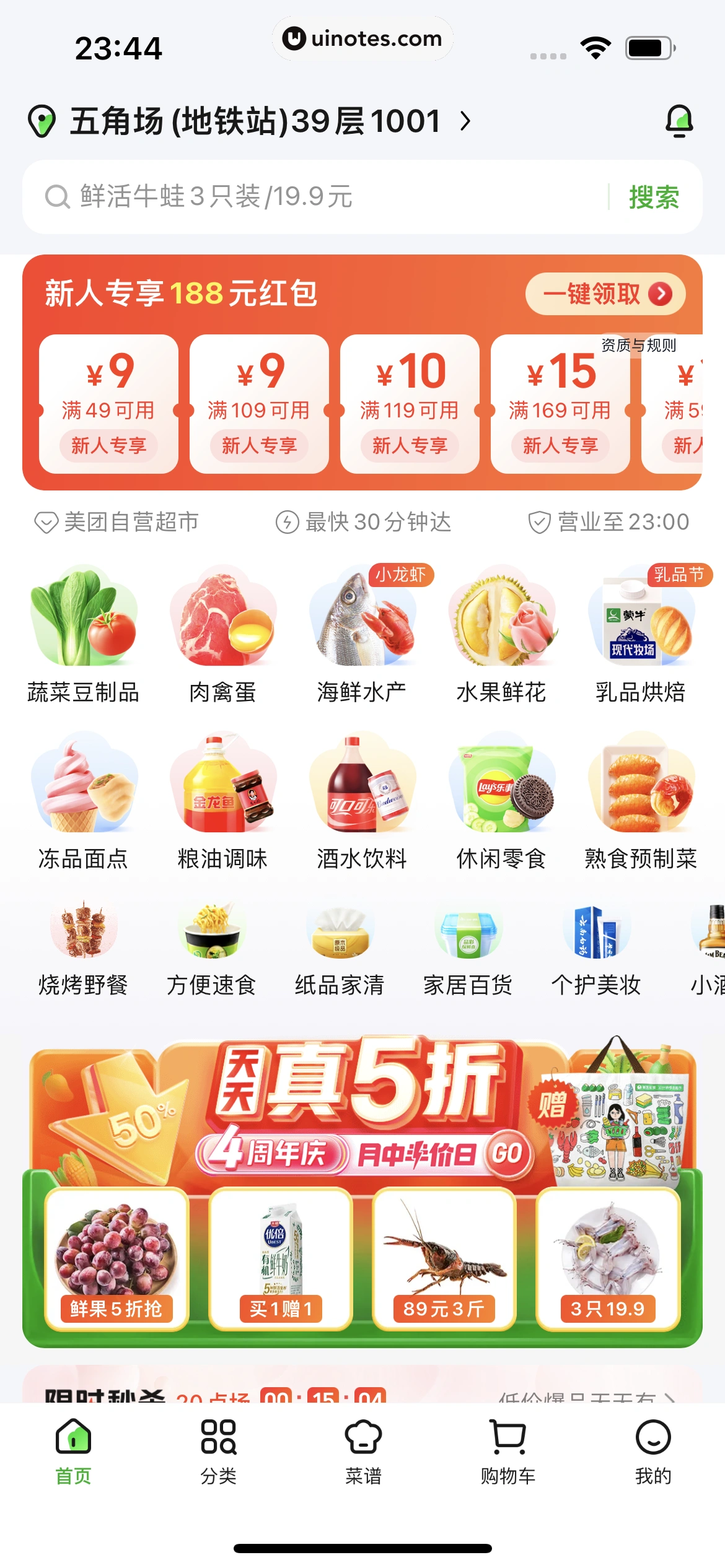The image size is (725, 1568).
Task: Open 乳品烘焙 category
Action: point(641,634)
